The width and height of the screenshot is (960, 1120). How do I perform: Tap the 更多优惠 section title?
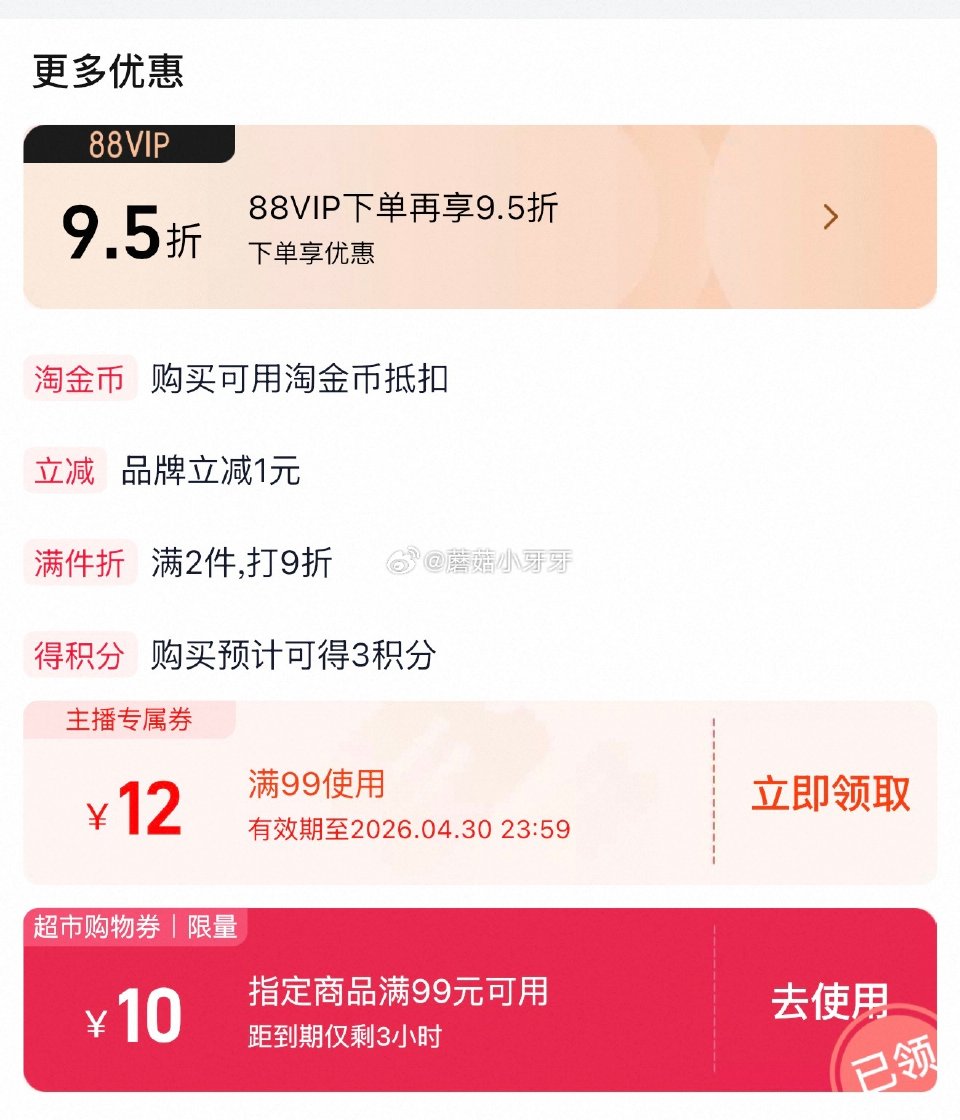click(107, 71)
